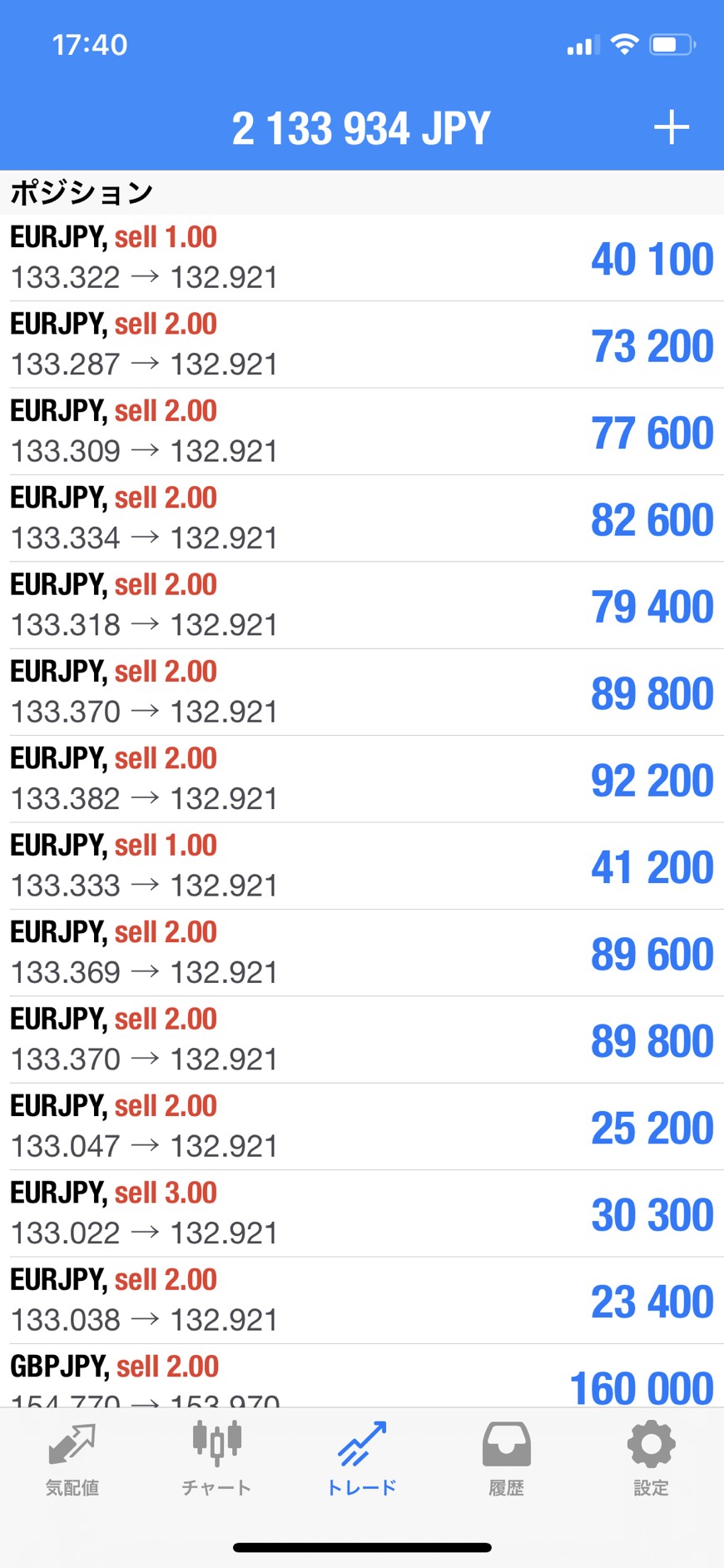724x1568 pixels.
Task: Select EURJPY position opened at 133.382
Action: tap(361, 779)
